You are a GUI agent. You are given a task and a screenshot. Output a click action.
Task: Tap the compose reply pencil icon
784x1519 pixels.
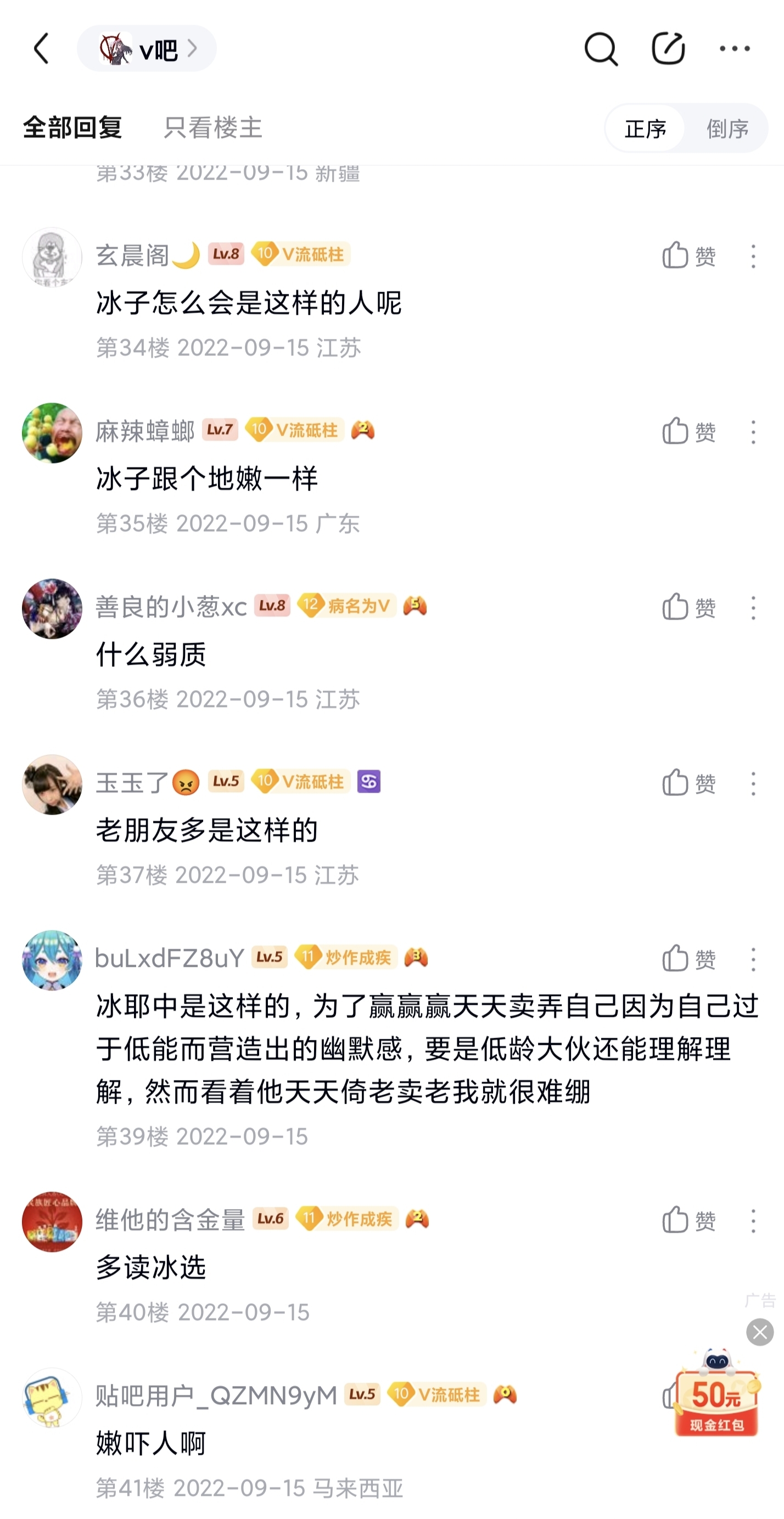(x=668, y=48)
